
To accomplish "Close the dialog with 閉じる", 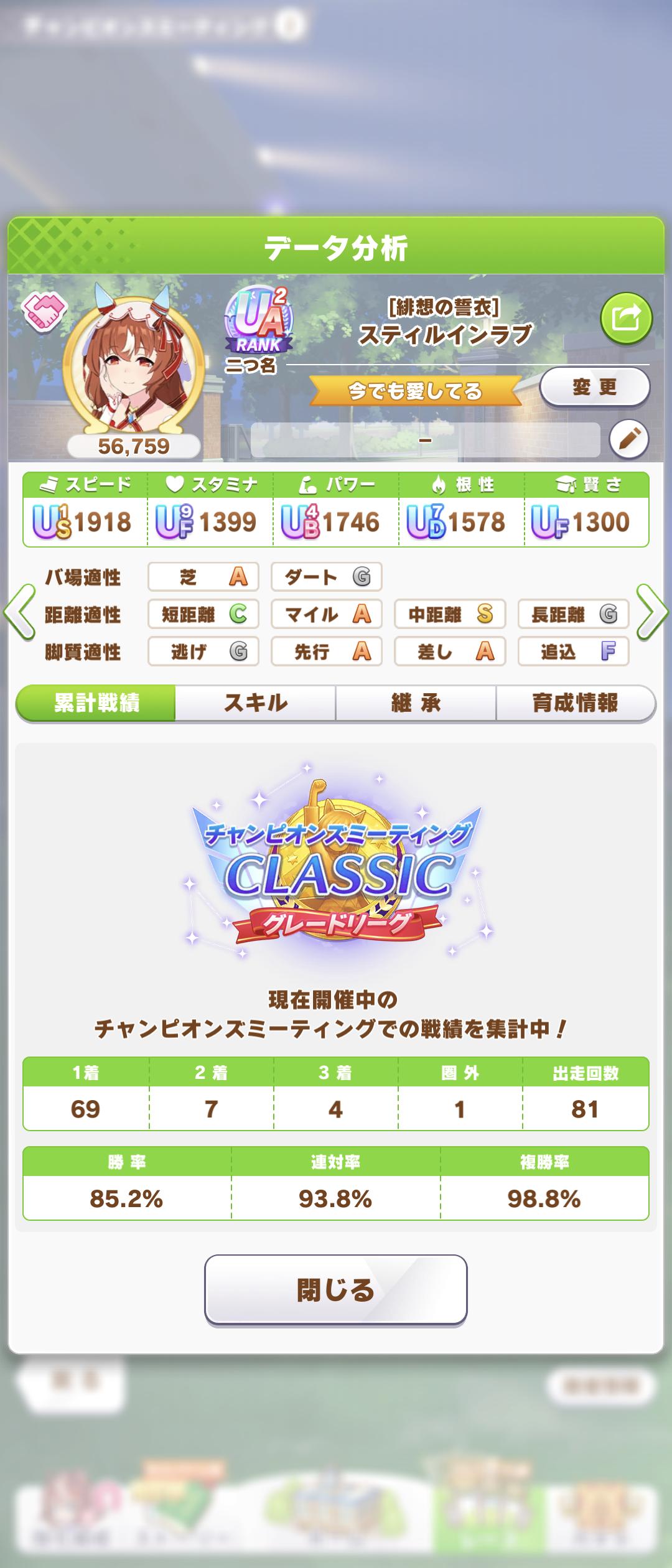I will [x=335, y=1289].
